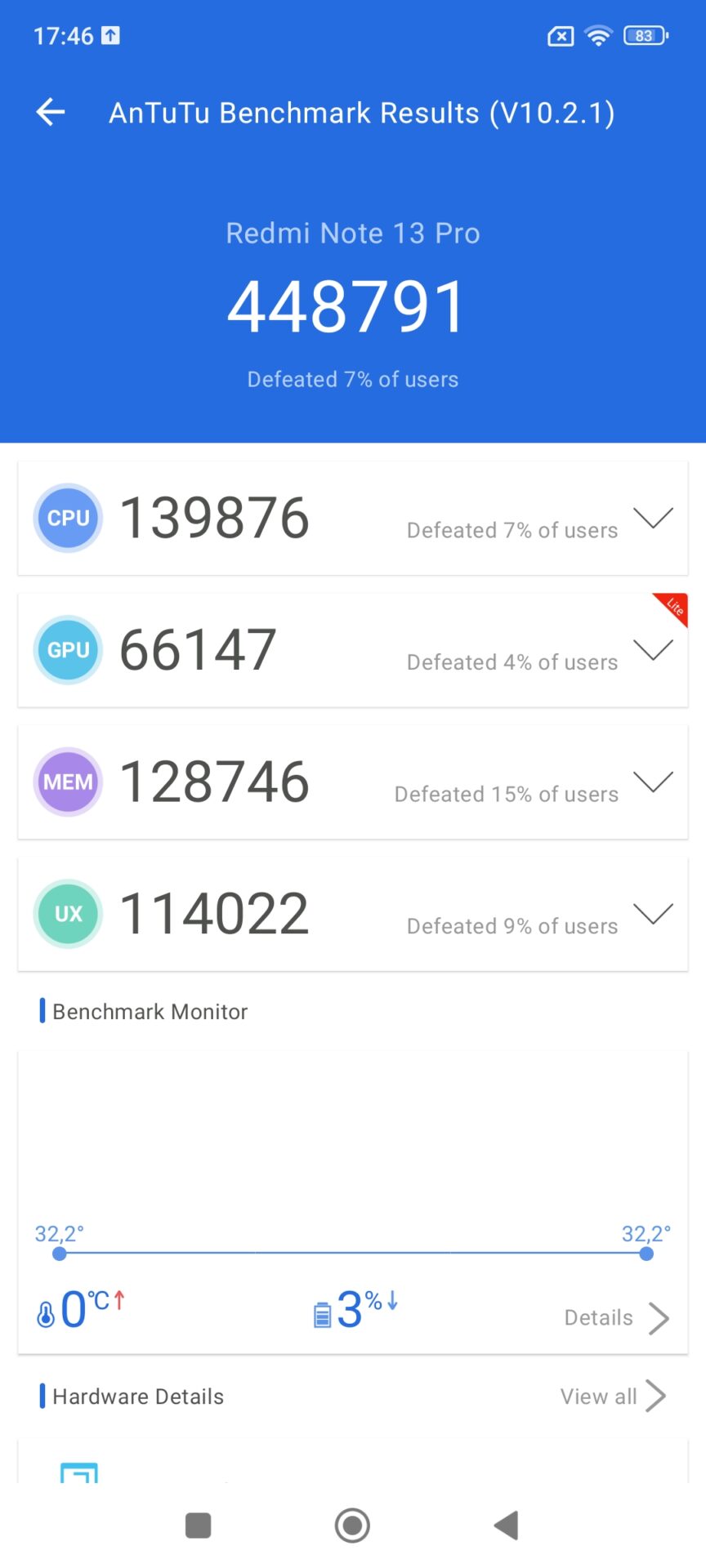This screenshot has width=706, height=1568.
Task: Expand the MEM score section
Action: click(653, 782)
